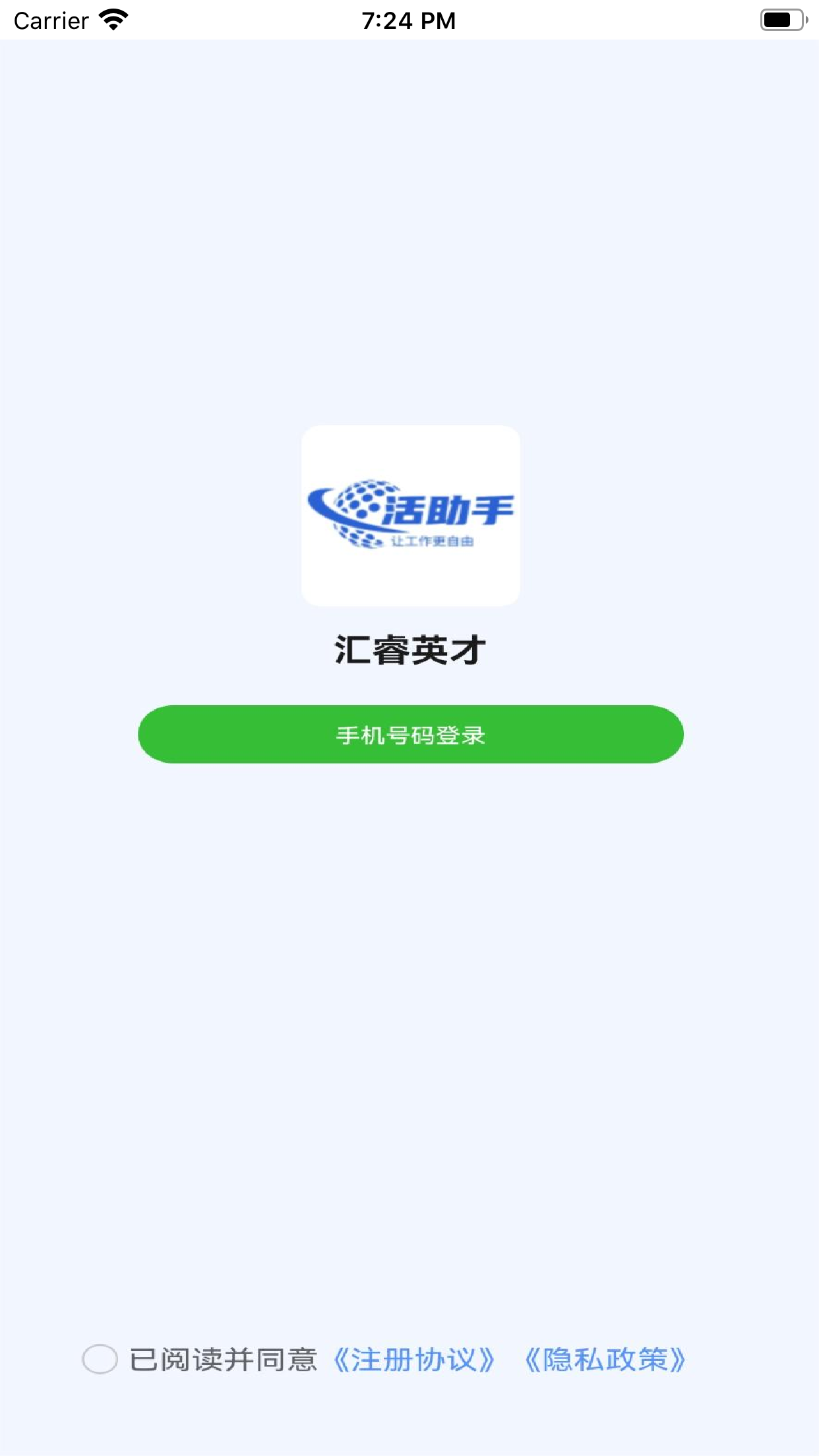
Task: Check the 已阅读并同意 agreement checkbox
Action: 100,1359
